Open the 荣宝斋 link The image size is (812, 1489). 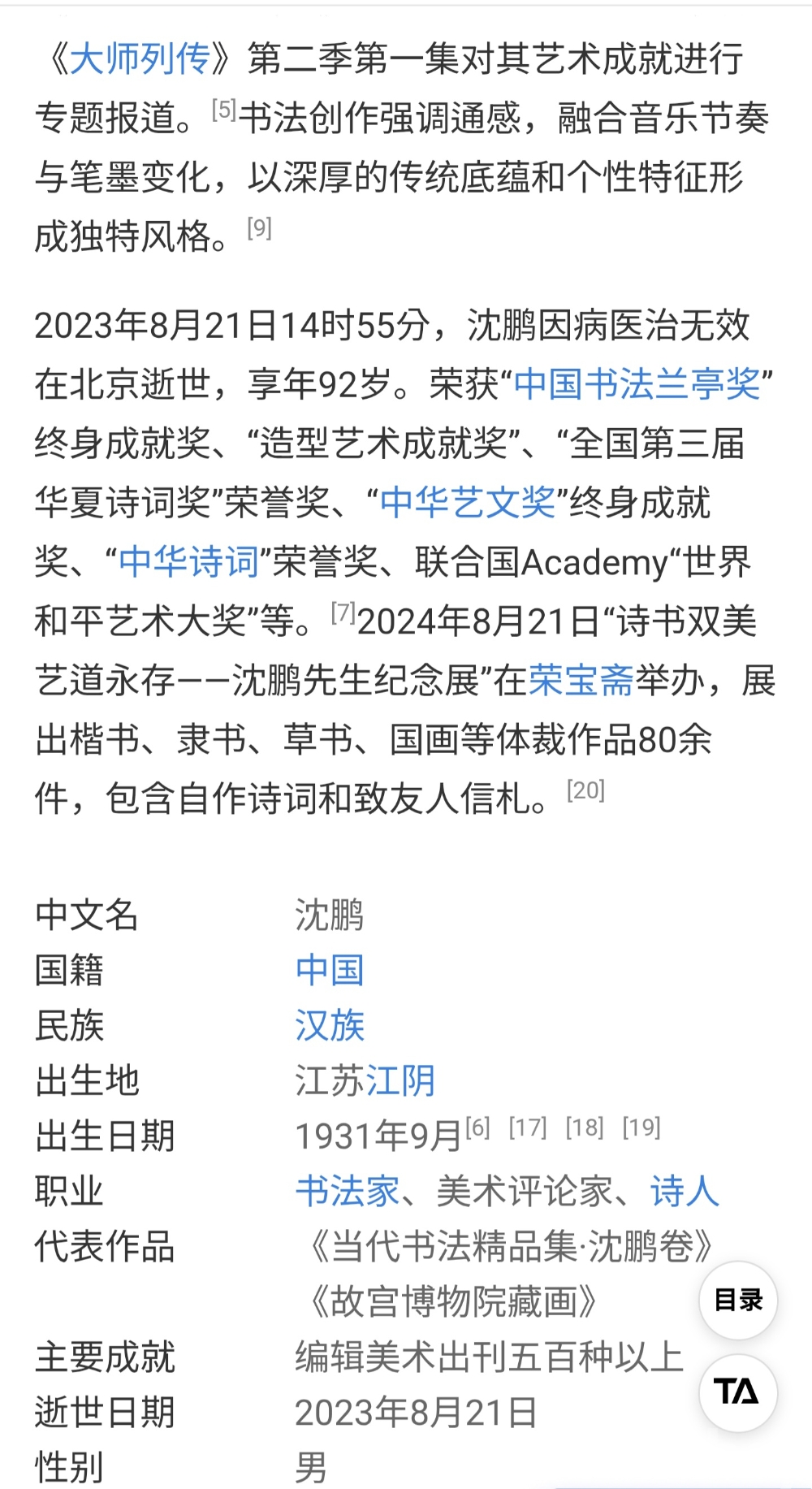point(581,681)
